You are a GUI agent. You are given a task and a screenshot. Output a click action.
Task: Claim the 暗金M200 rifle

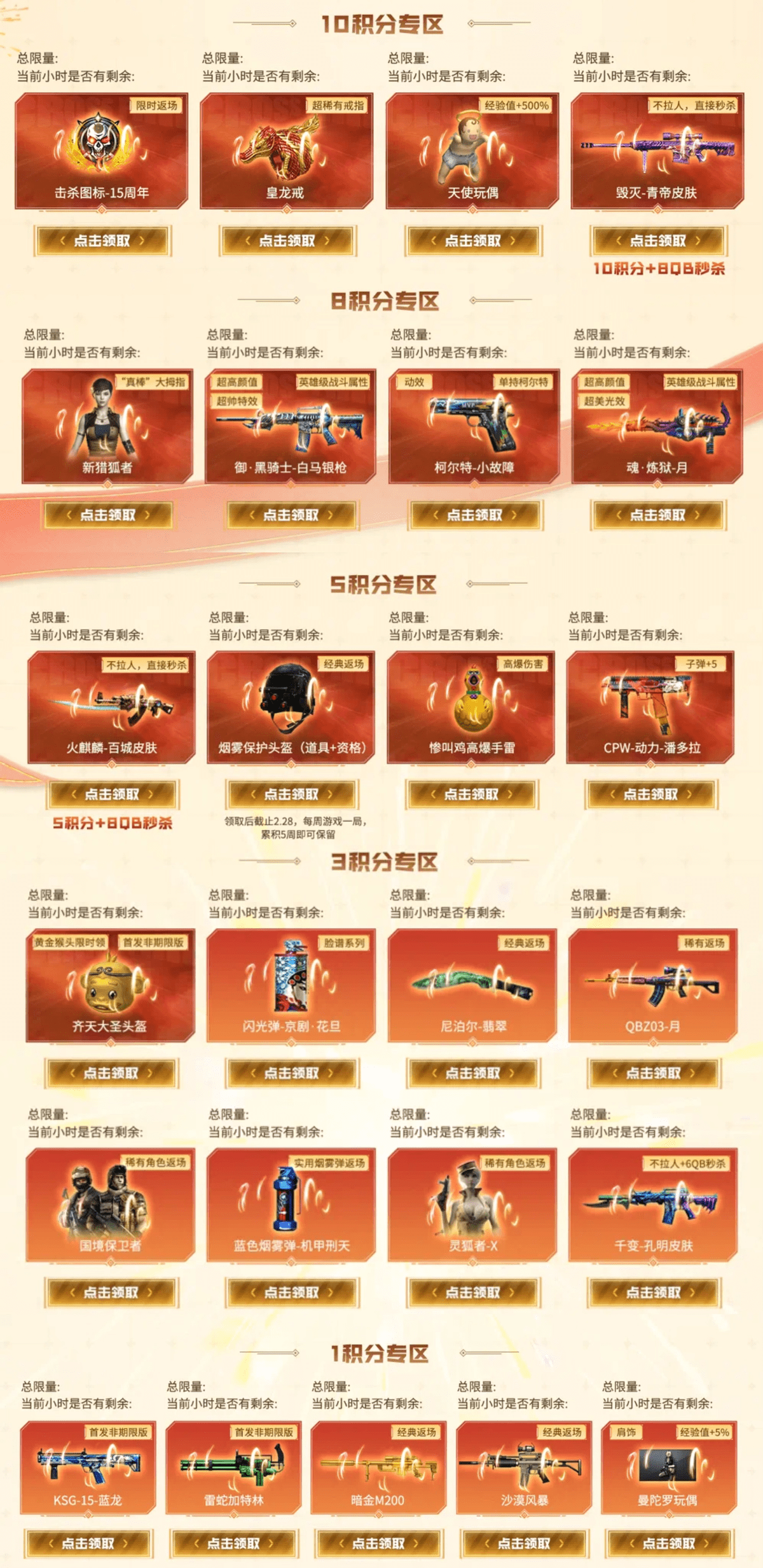pyautogui.click(x=379, y=1544)
